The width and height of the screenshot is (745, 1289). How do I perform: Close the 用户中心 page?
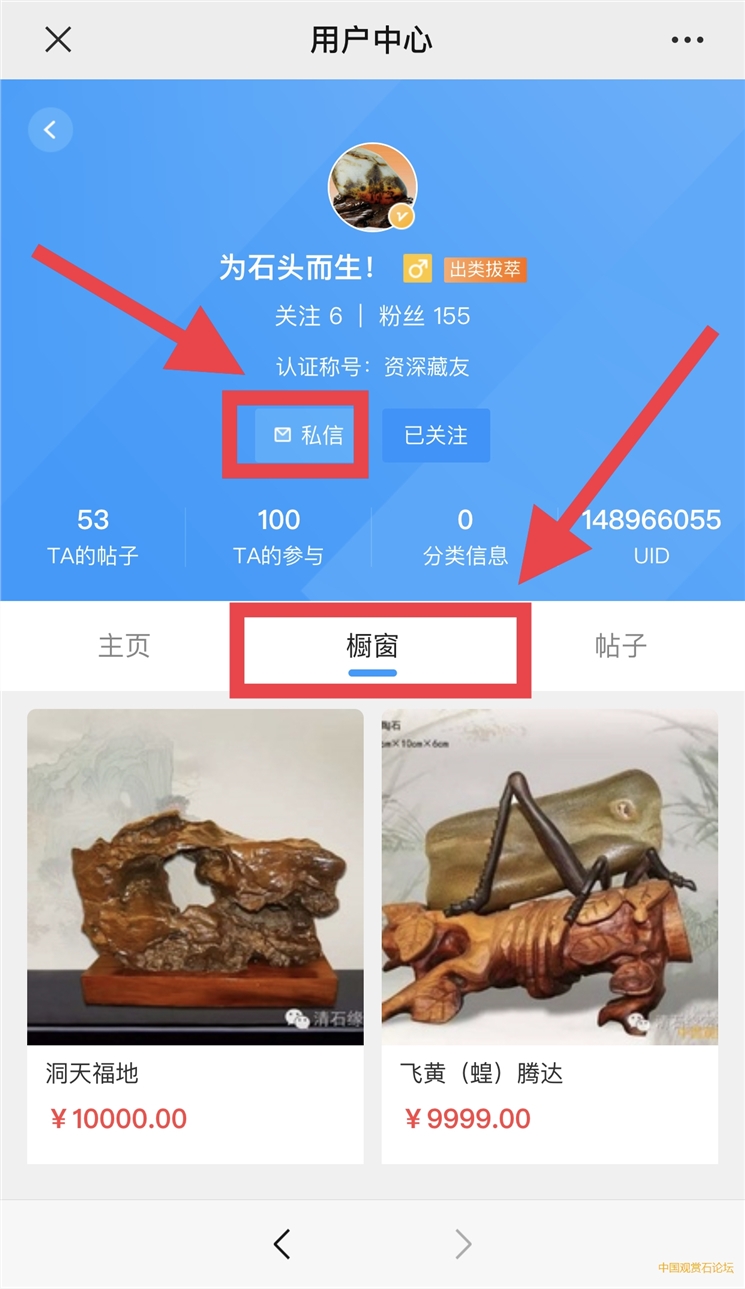coord(58,40)
